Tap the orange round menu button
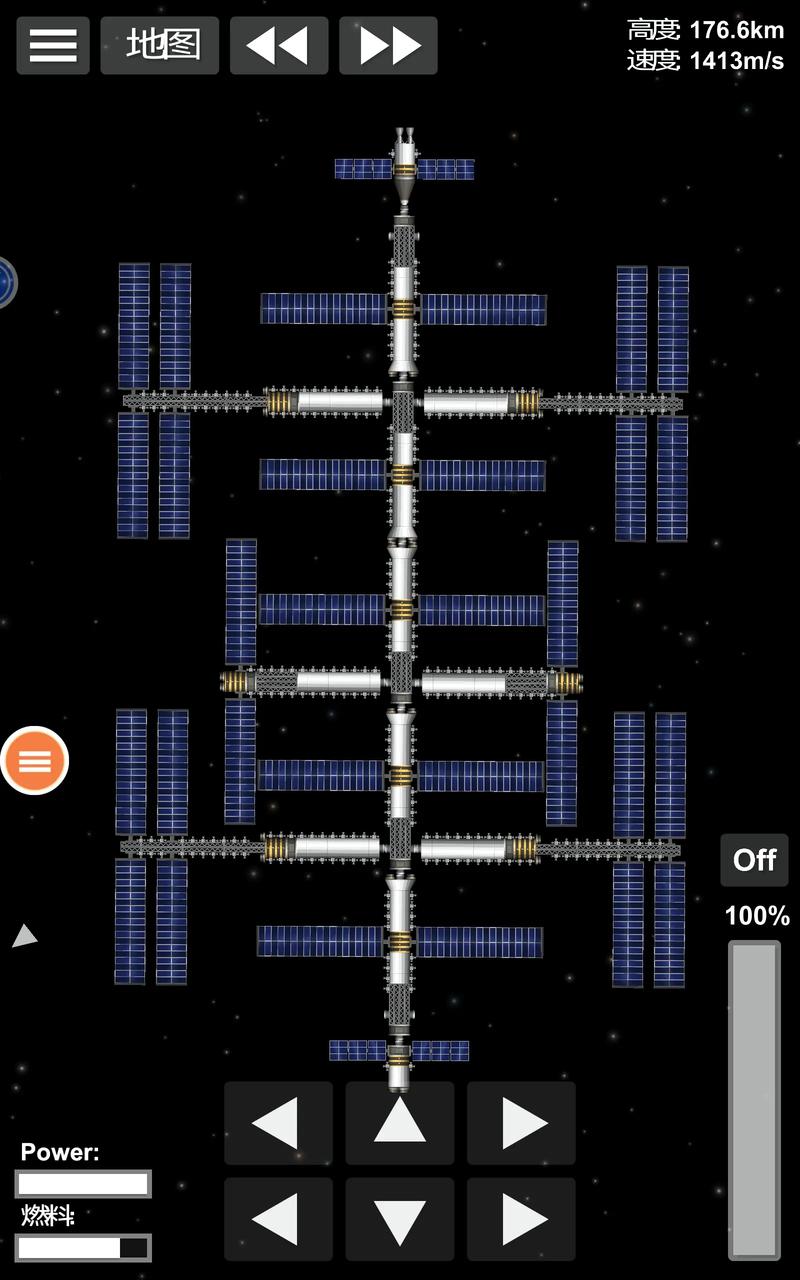 coord(35,761)
